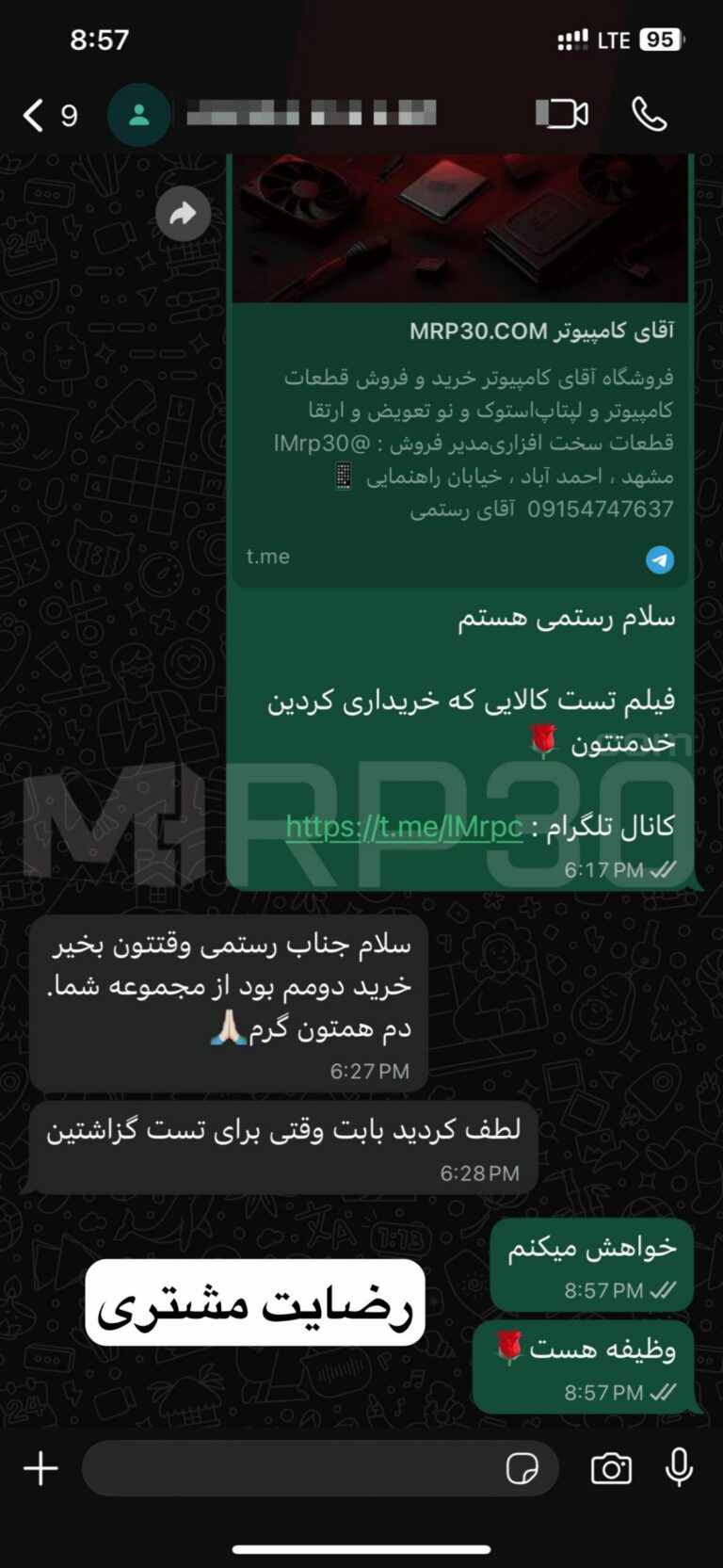
Task: Tap the microphone to record voice
Action: [679, 1468]
